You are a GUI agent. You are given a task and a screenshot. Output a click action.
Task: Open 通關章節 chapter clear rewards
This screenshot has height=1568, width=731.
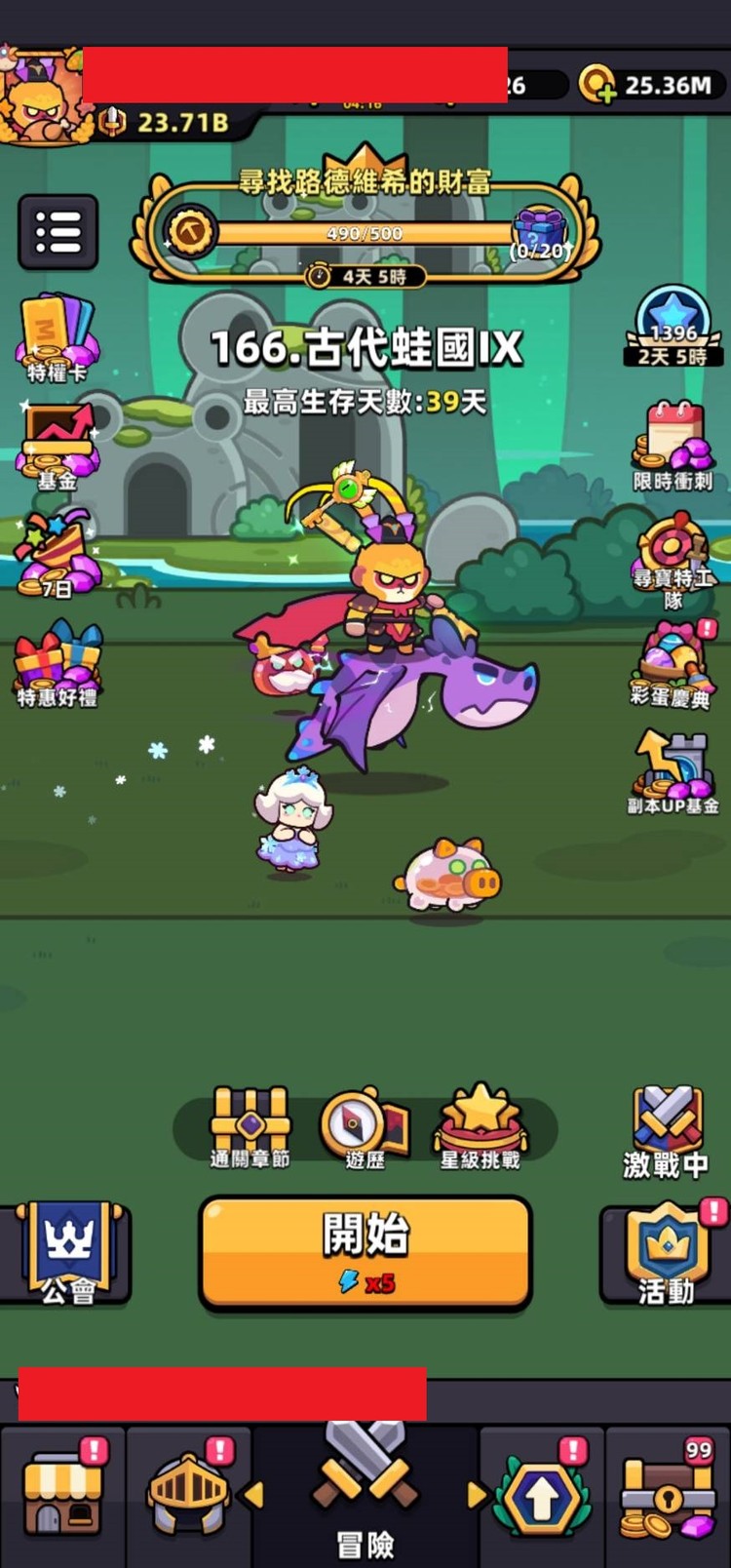pyautogui.click(x=250, y=1127)
